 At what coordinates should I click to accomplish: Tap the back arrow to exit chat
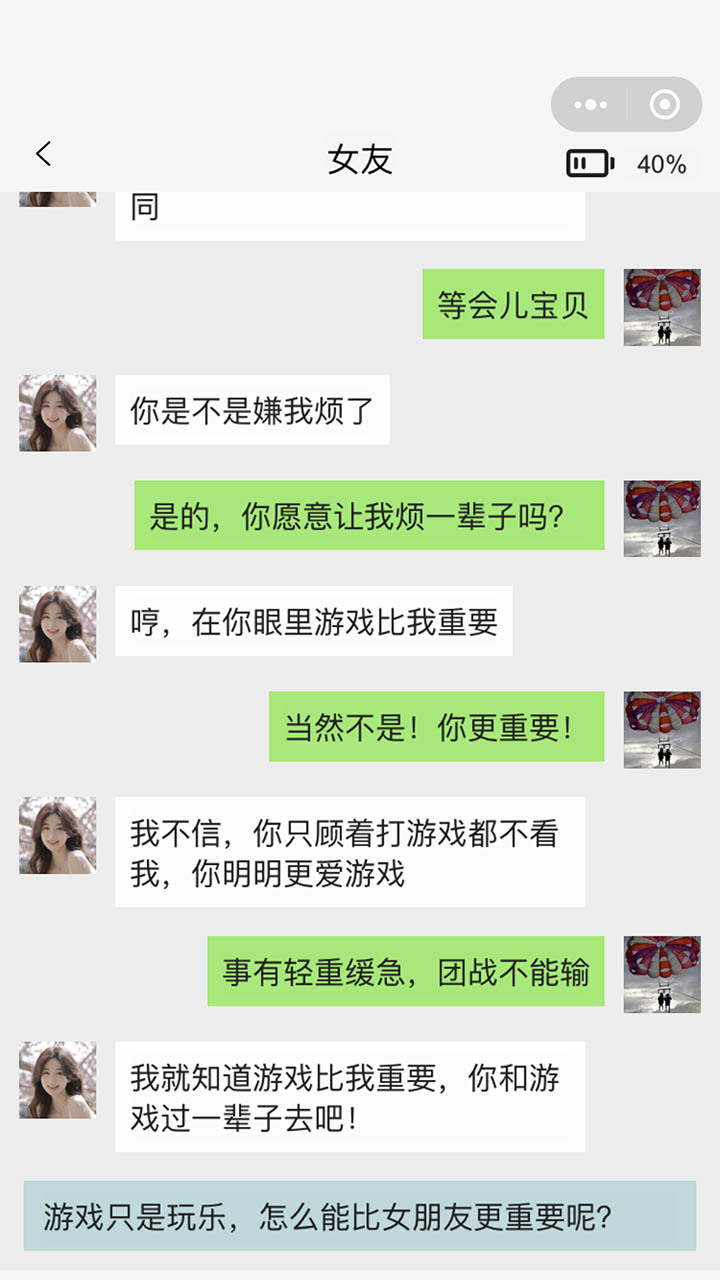42,155
